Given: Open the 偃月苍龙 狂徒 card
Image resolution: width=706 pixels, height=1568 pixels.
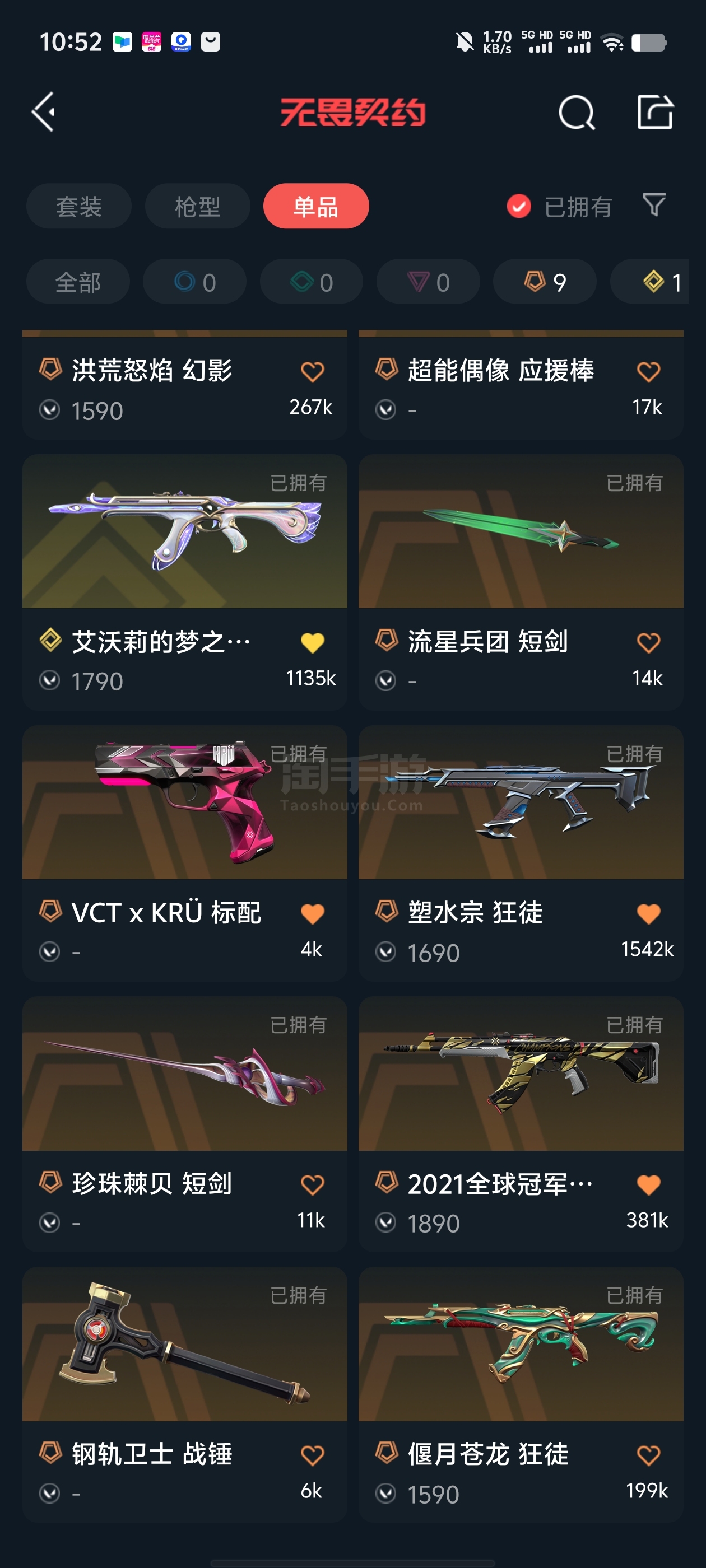Looking at the screenshot, I should [521, 1395].
